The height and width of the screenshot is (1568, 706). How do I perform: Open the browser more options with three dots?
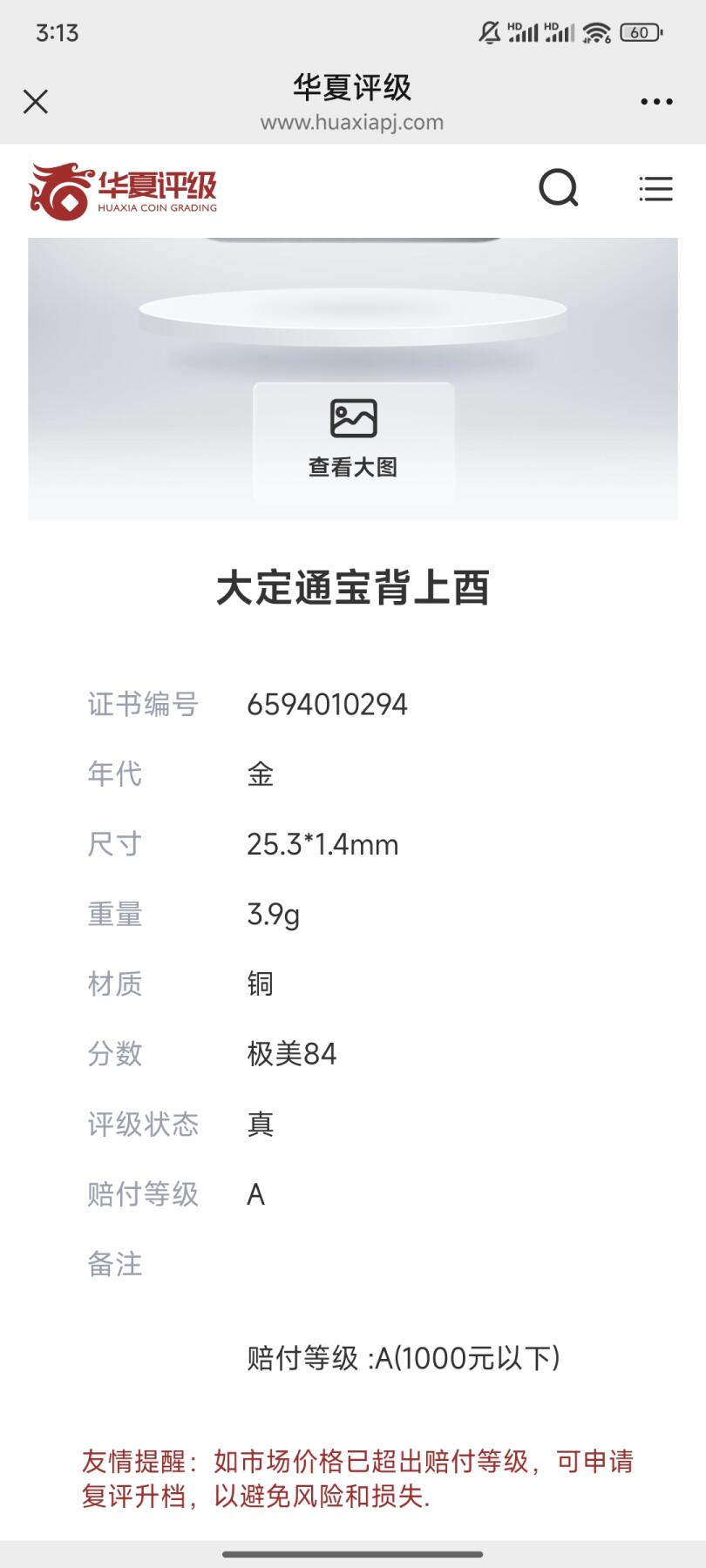(x=656, y=102)
